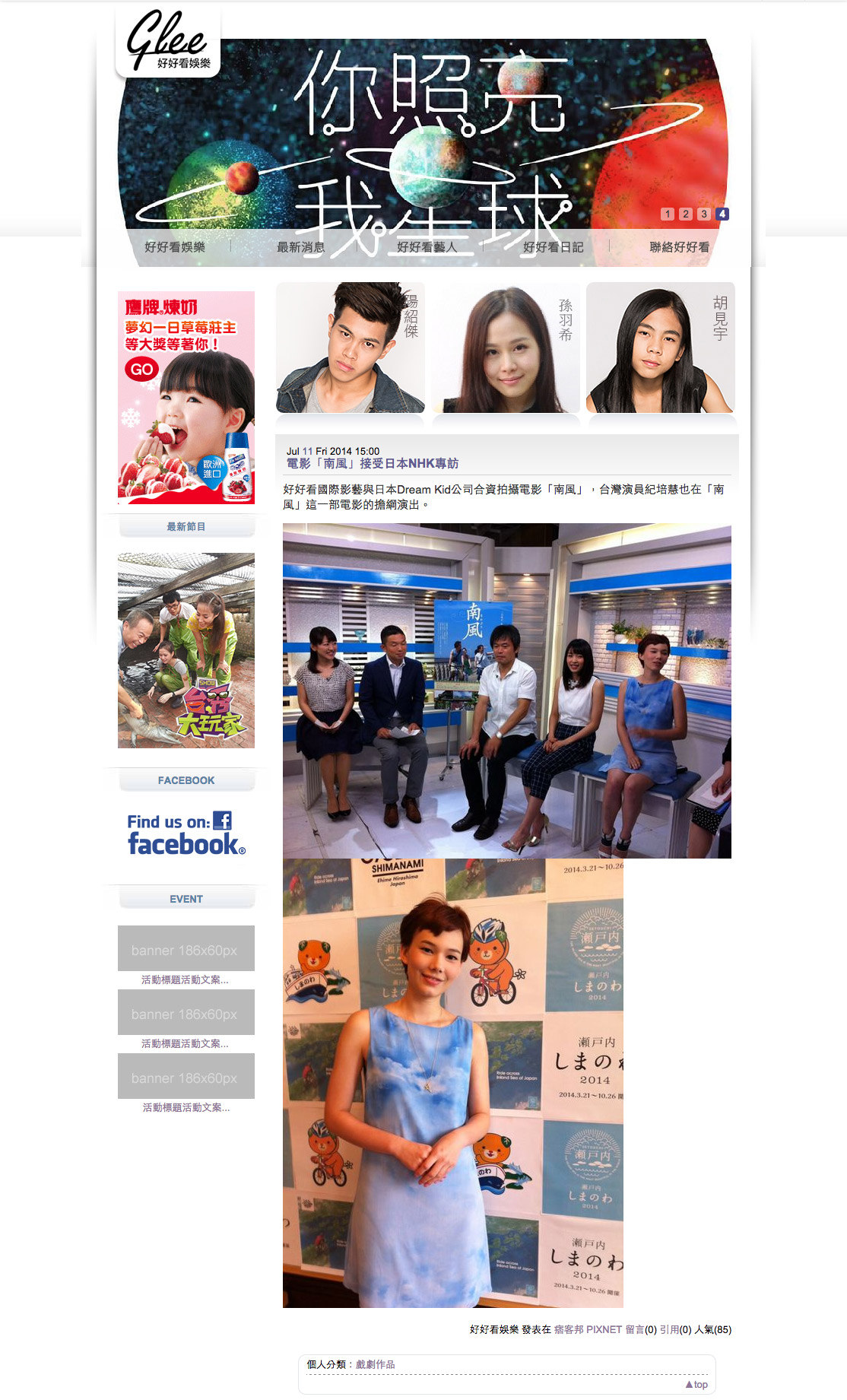
Task: Open the 好好看藝人 section
Action: point(427,247)
